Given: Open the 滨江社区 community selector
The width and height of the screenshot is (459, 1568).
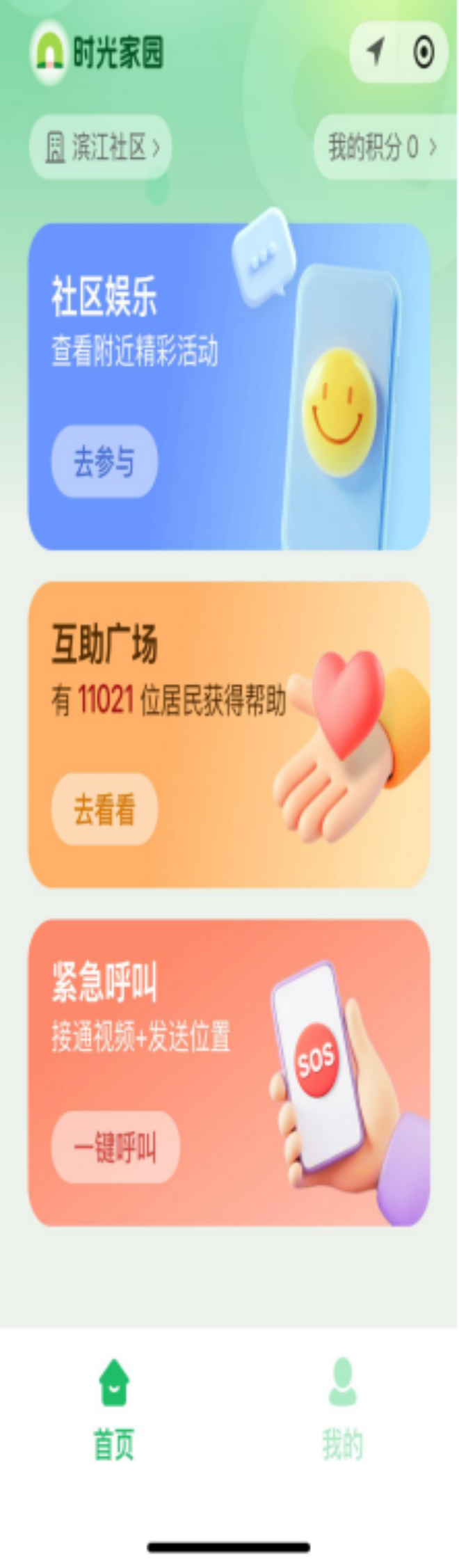Looking at the screenshot, I should 101,147.
